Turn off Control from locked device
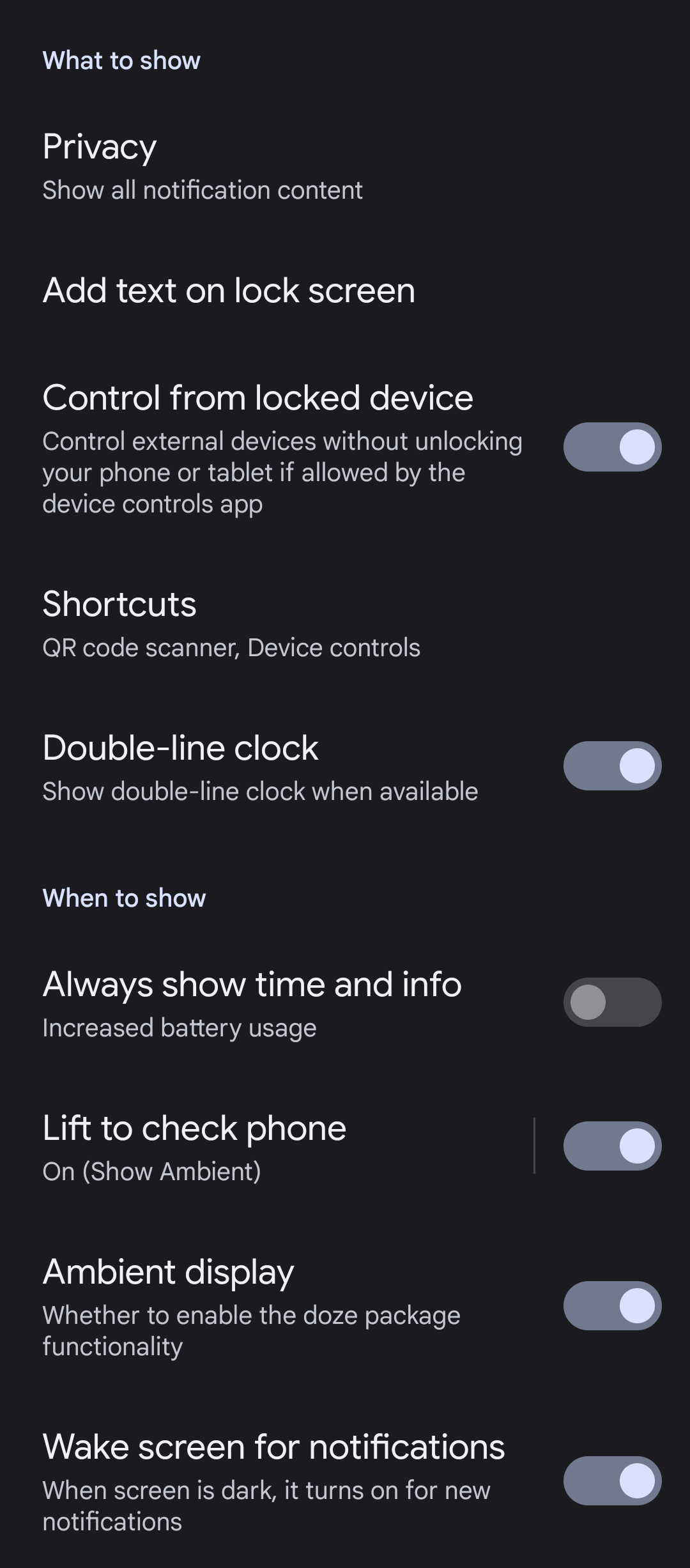The width and height of the screenshot is (690, 1568). tap(611, 447)
